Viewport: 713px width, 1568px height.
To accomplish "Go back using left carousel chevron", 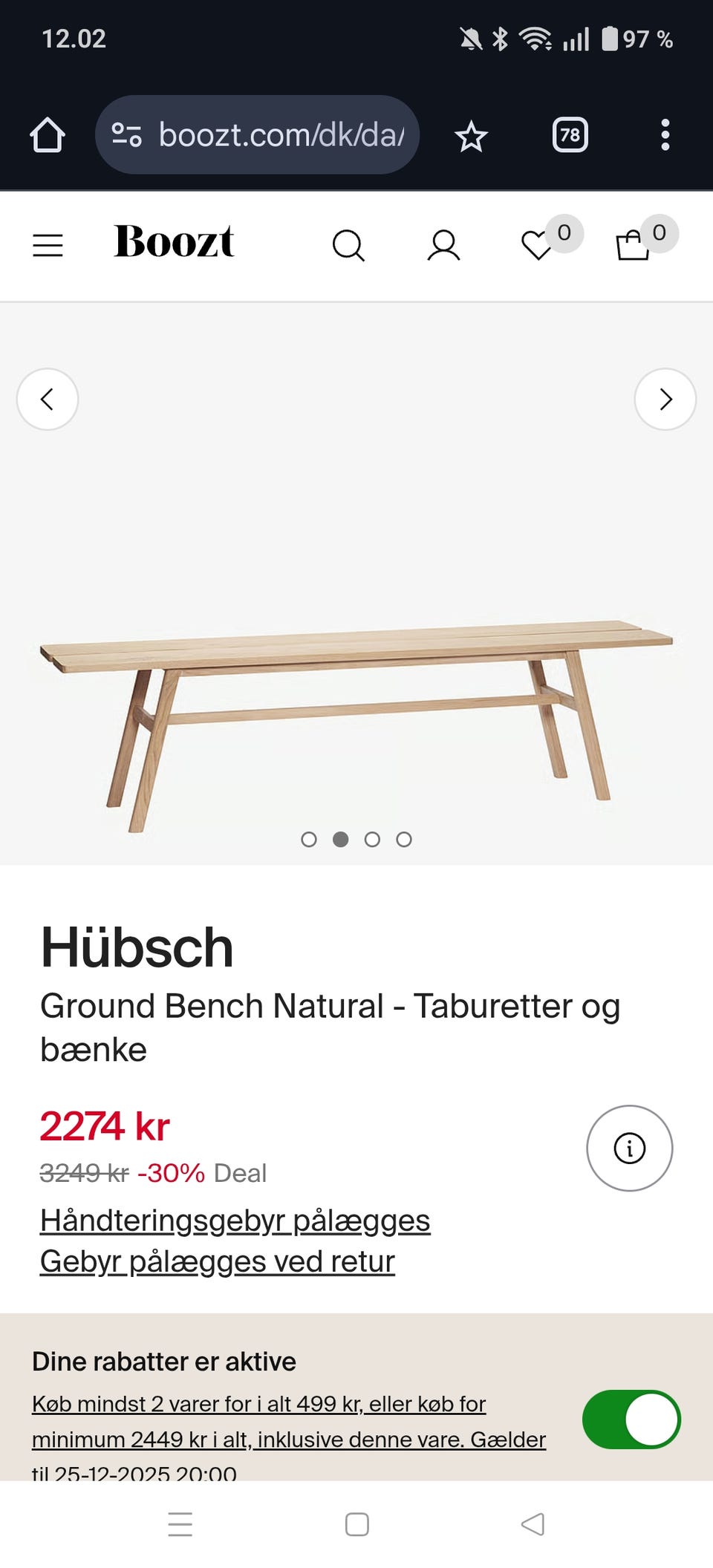I will (47, 399).
